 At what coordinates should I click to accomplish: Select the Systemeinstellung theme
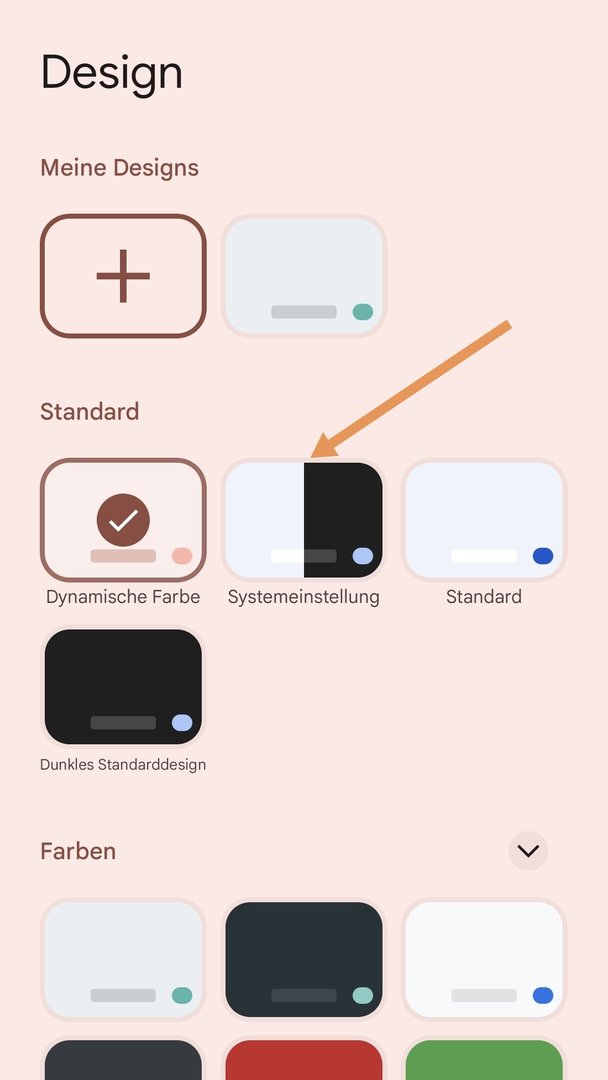coord(304,520)
